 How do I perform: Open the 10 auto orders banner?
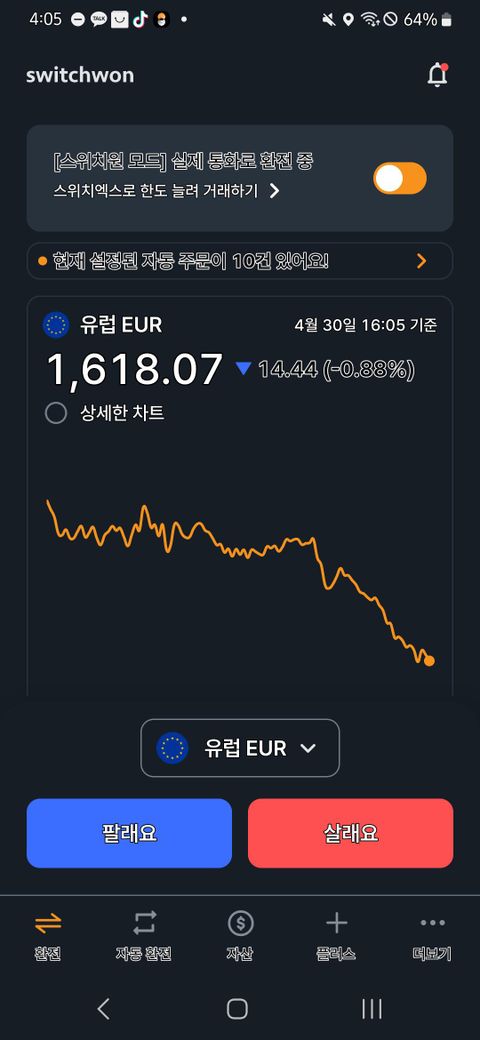coord(240,261)
